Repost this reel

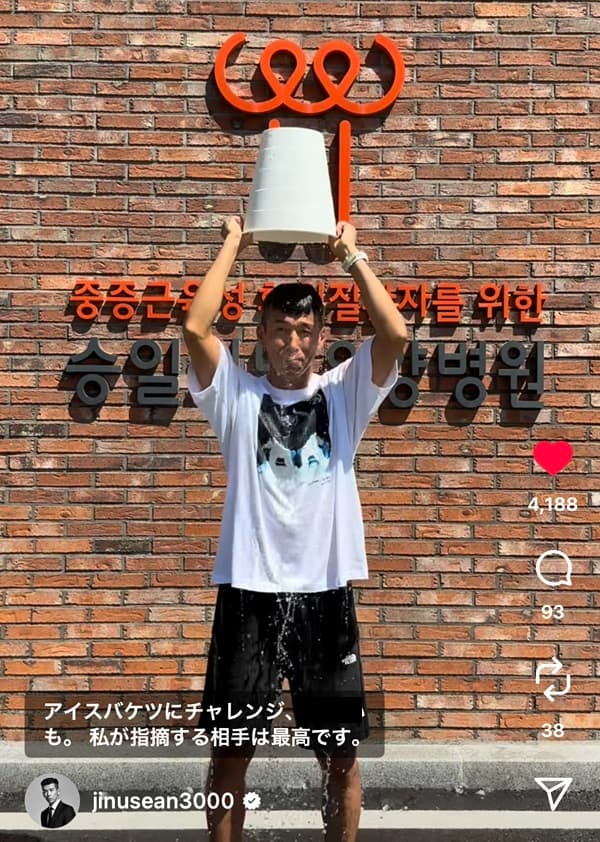(x=553, y=679)
